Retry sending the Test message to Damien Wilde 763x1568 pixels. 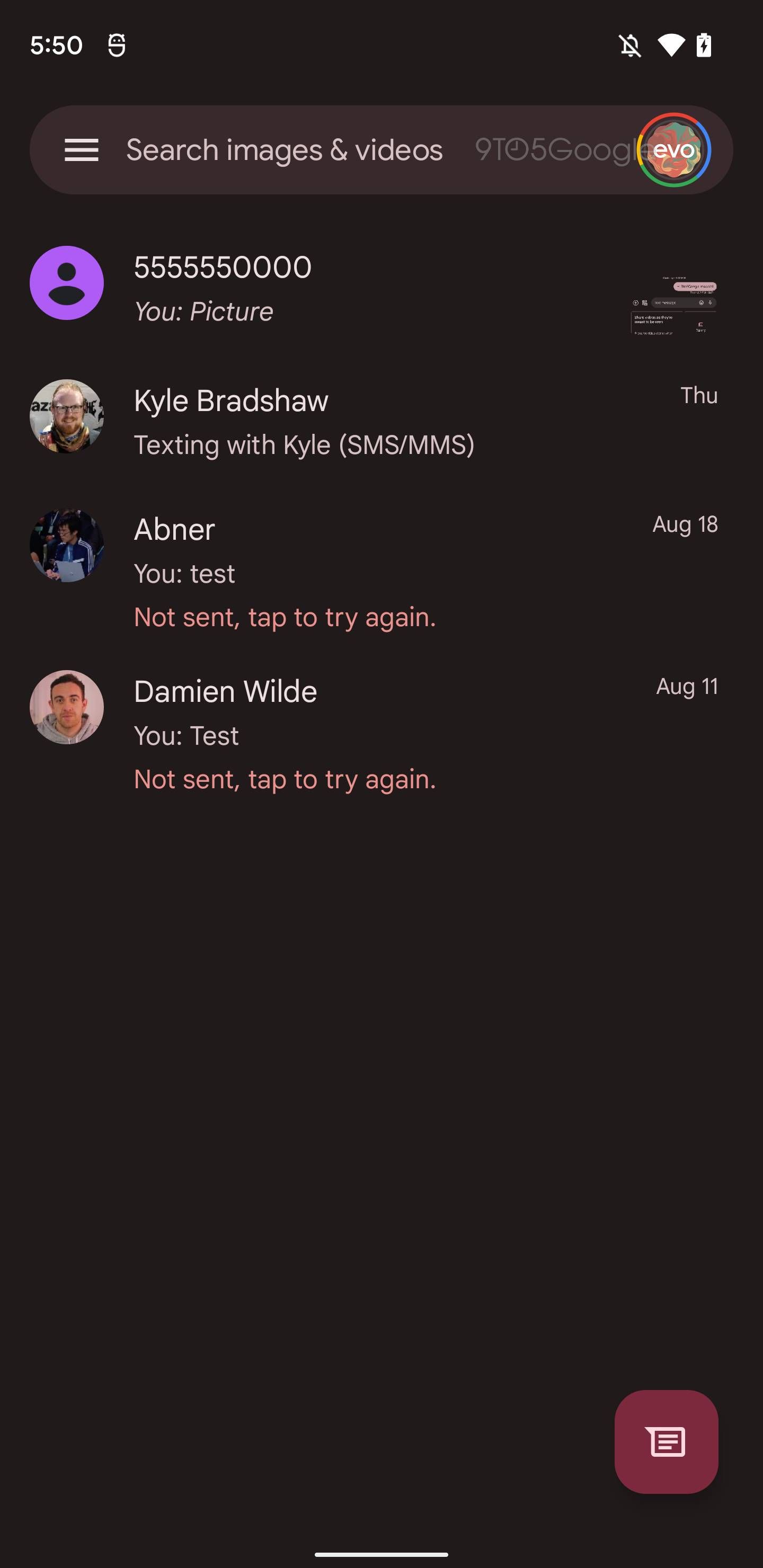pyautogui.click(x=285, y=779)
